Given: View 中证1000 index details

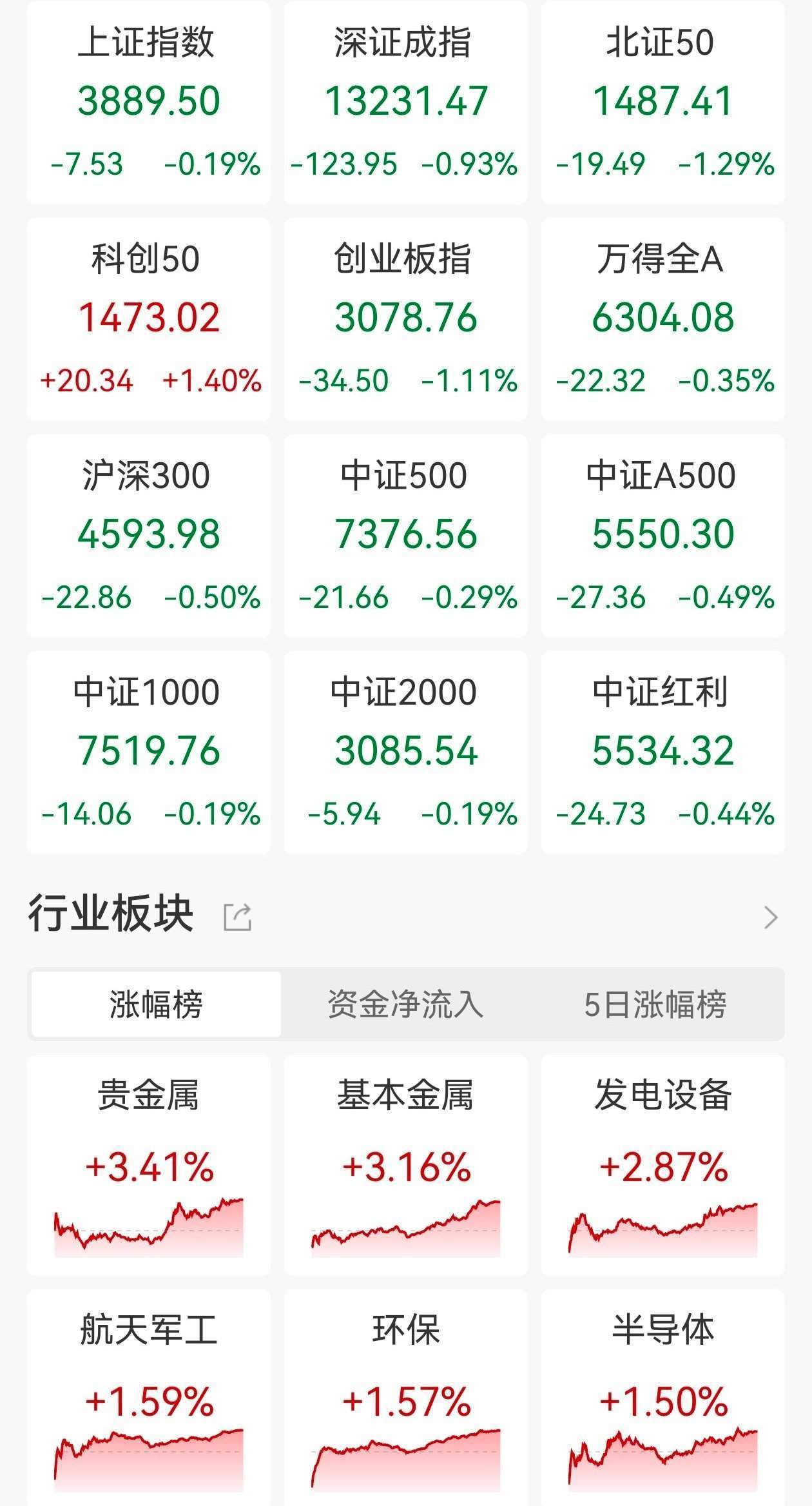Looking at the screenshot, I should (149, 753).
